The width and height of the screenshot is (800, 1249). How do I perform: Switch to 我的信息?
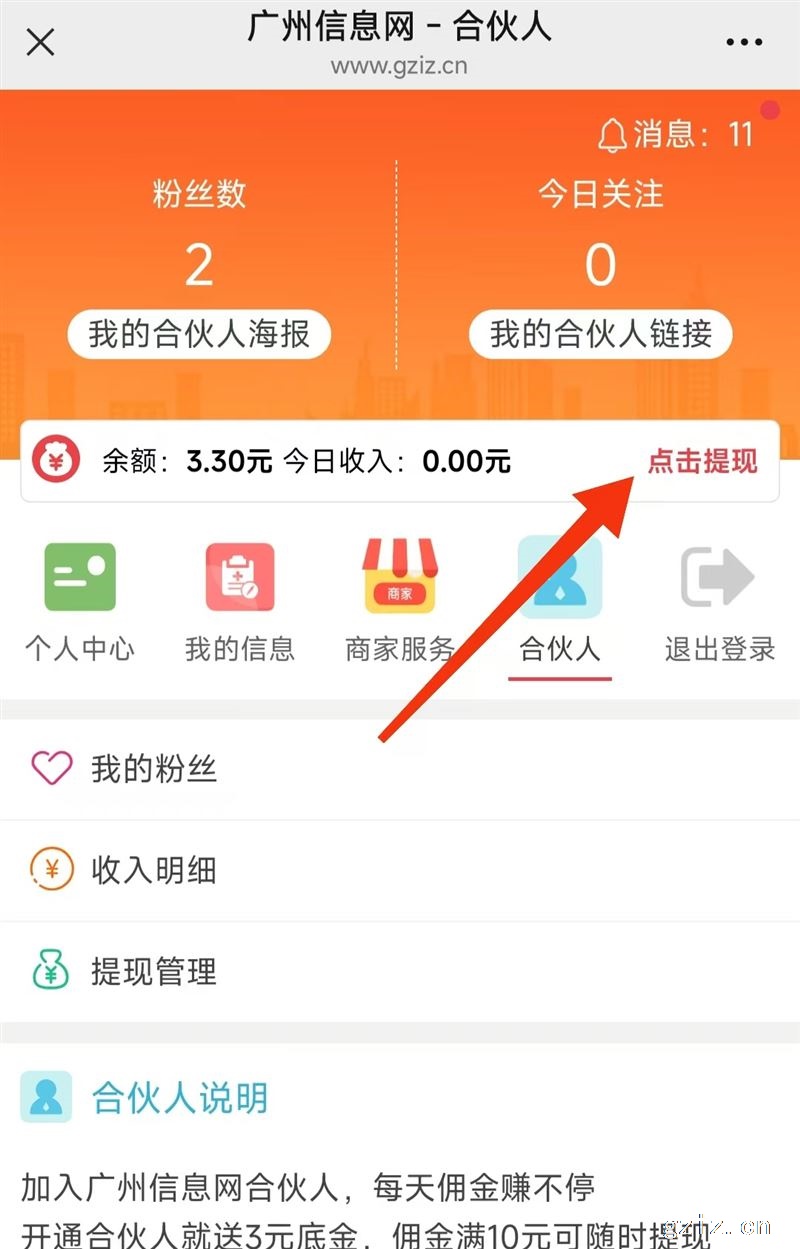pyautogui.click(x=240, y=600)
